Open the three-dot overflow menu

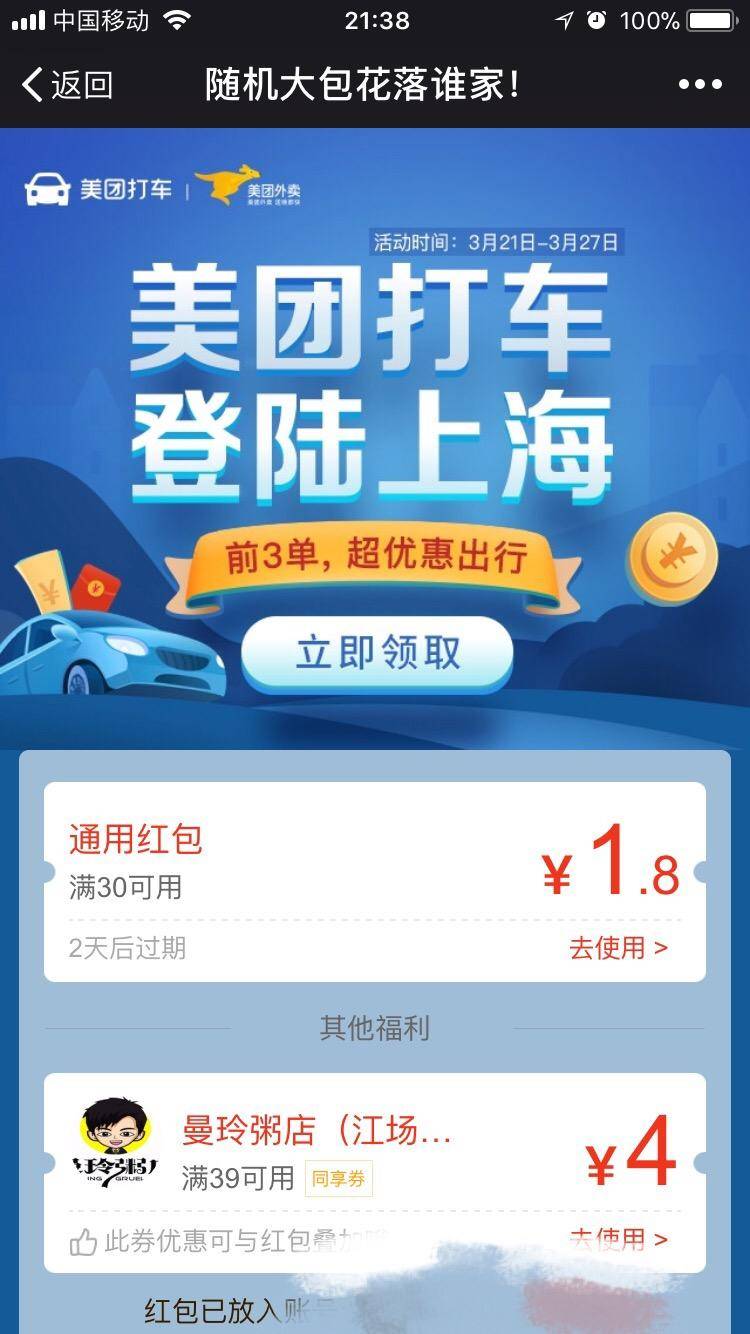point(700,85)
